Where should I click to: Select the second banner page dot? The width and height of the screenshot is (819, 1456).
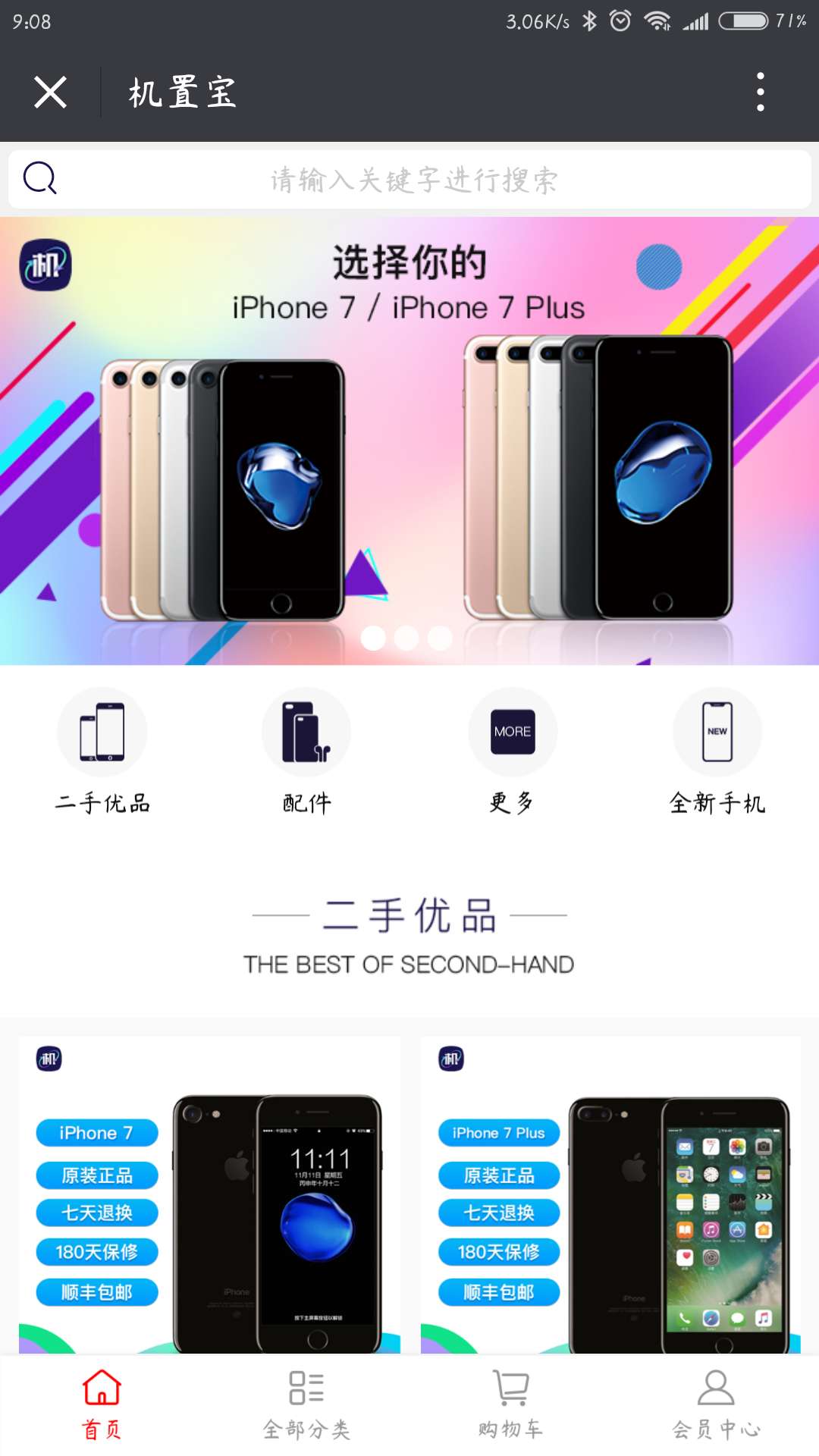click(x=406, y=638)
